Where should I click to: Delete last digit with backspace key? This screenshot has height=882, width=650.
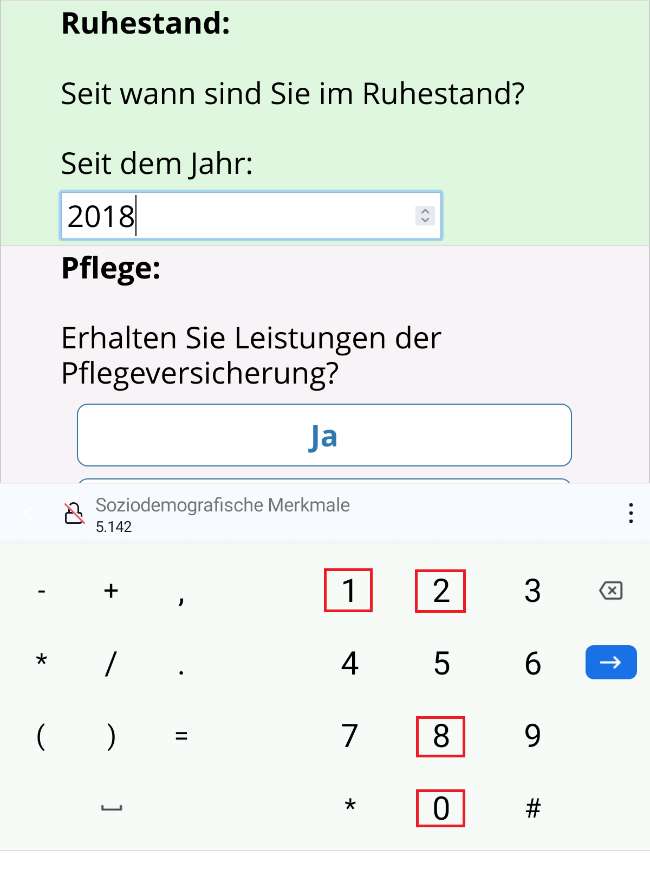coord(610,591)
